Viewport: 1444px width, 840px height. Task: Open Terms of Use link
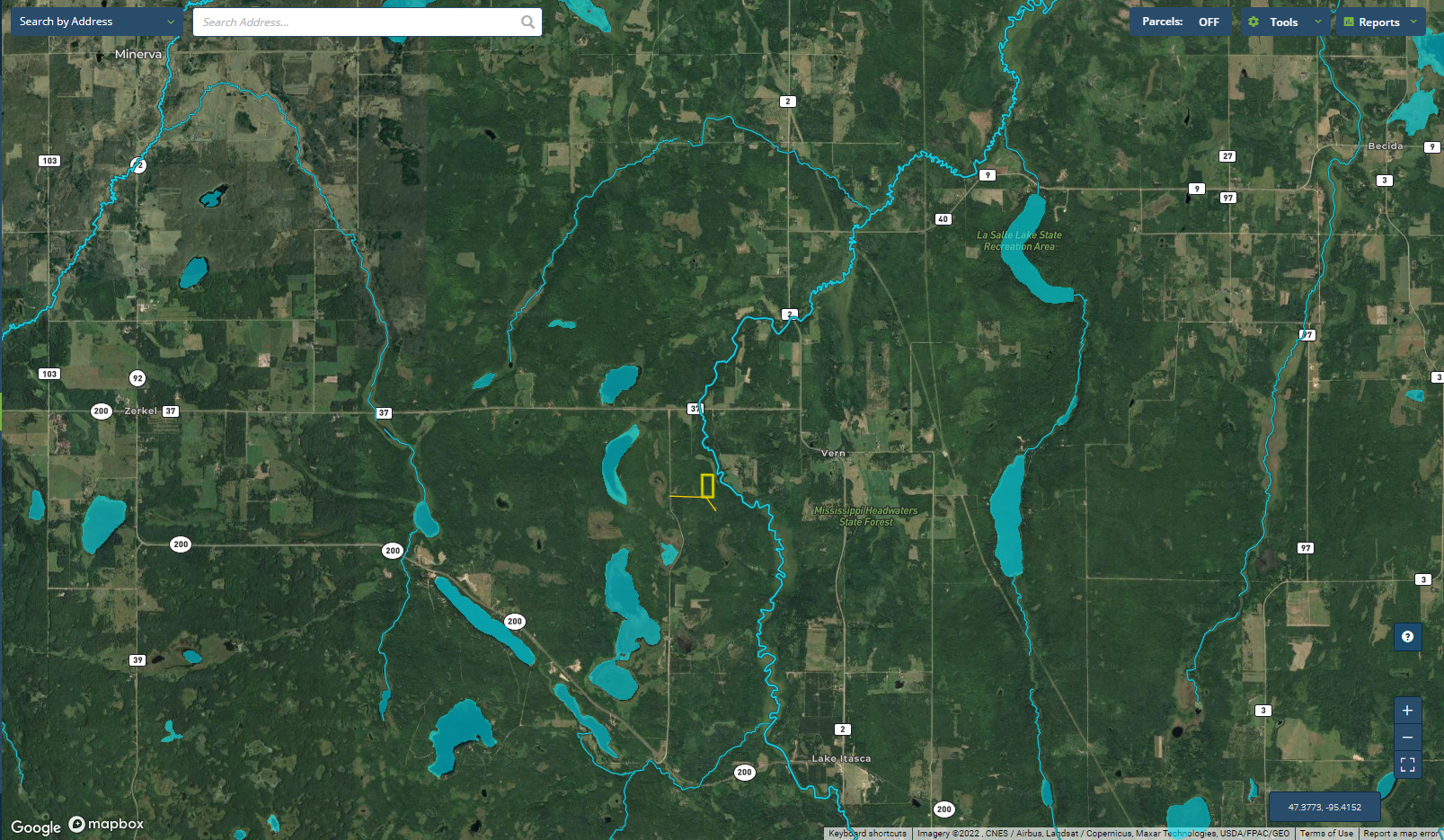click(1326, 834)
